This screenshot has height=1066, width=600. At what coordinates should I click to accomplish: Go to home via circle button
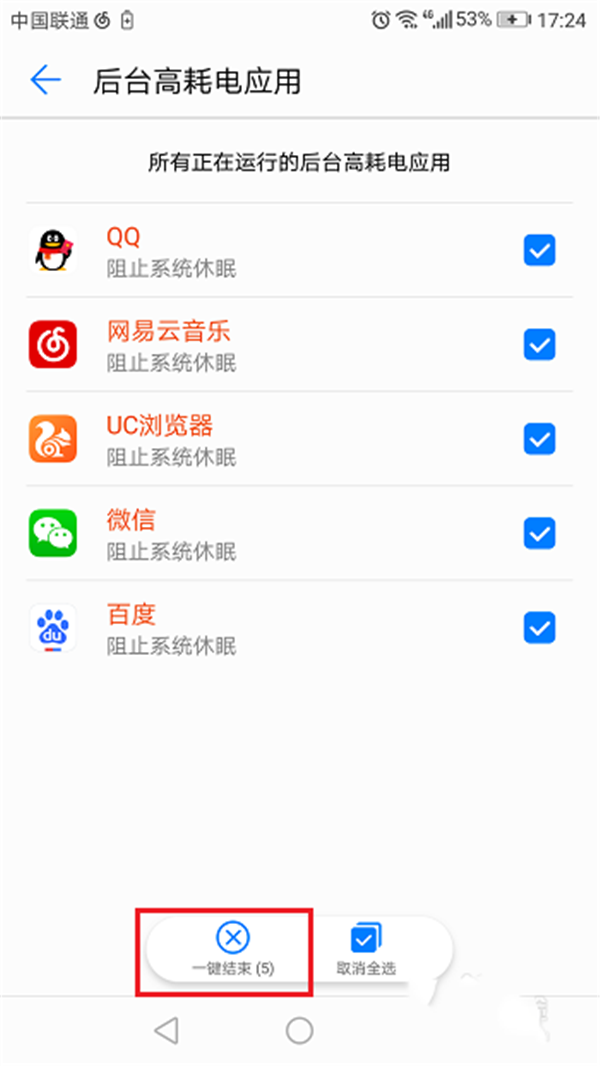(299, 1030)
